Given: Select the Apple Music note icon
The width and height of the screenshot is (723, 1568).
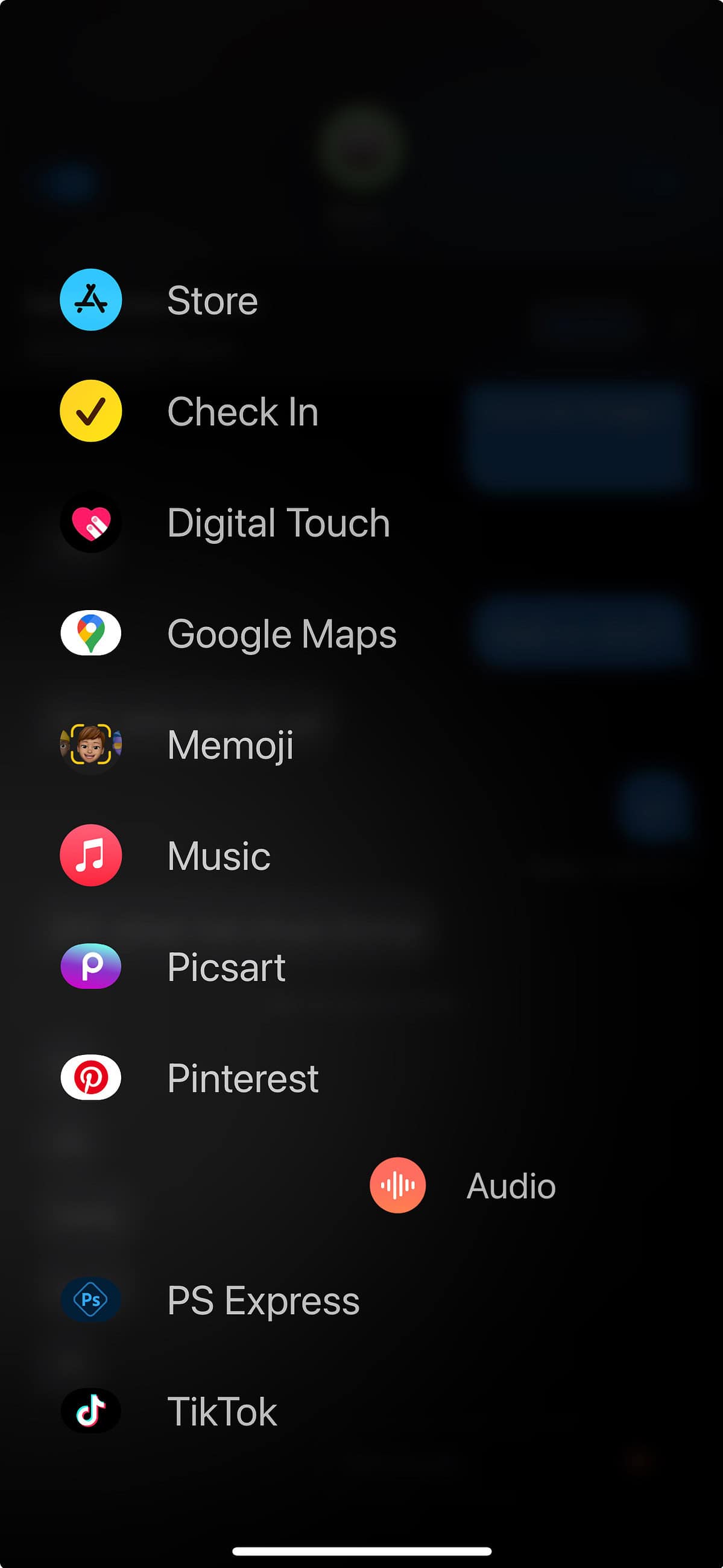Looking at the screenshot, I should tap(90, 856).
